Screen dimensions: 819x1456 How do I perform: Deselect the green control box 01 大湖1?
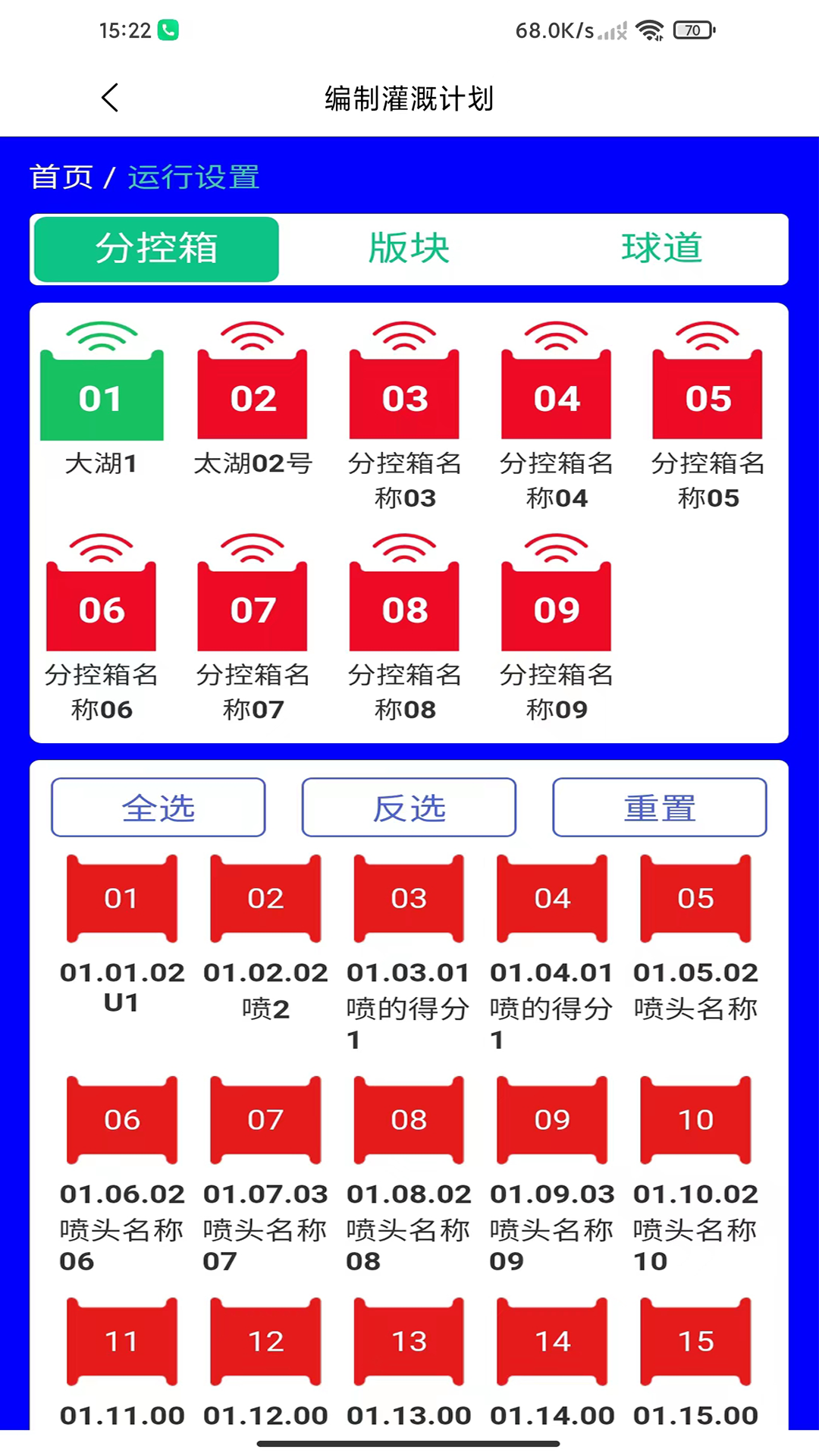(102, 394)
